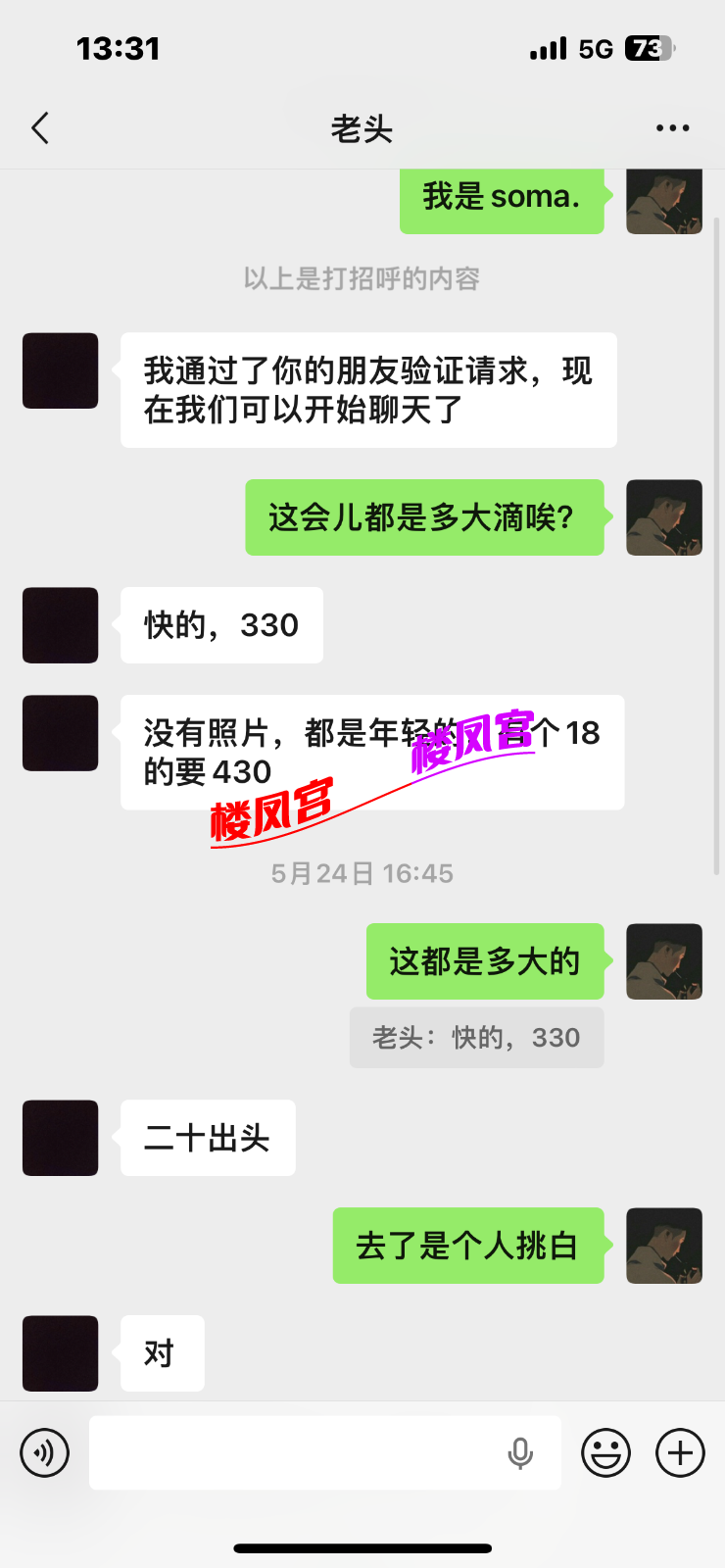Tap your own avatar beside '我是 soma.' message

pyautogui.click(x=664, y=199)
